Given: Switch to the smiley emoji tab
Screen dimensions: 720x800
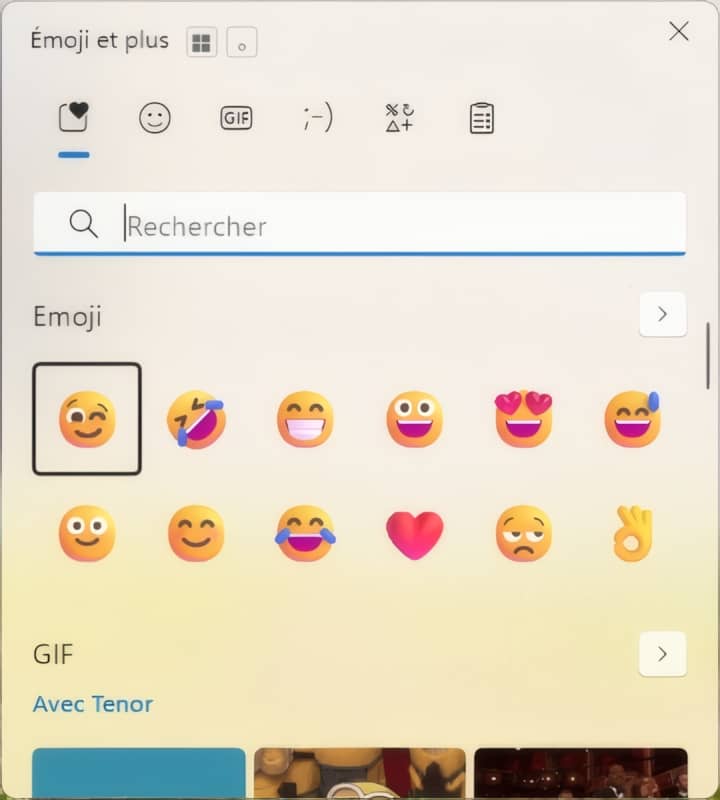Looking at the screenshot, I should pyautogui.click(x=154, y=119).
